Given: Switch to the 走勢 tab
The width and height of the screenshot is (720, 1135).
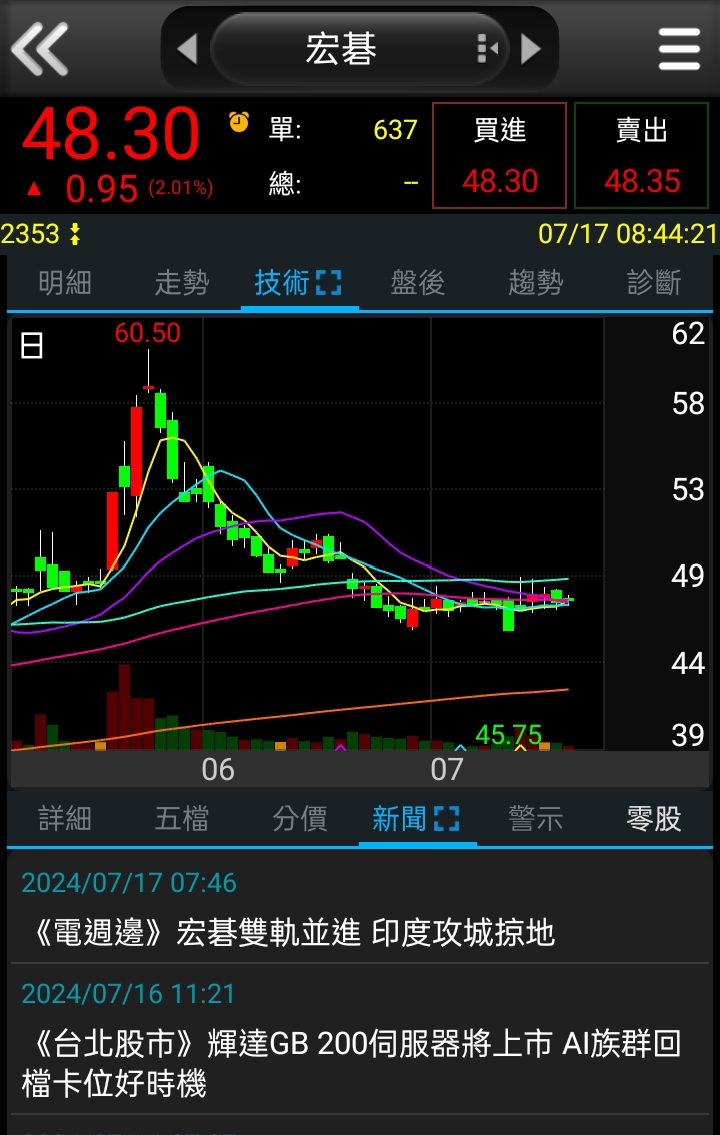Looking at the screenshot, I should coord(182,283).
